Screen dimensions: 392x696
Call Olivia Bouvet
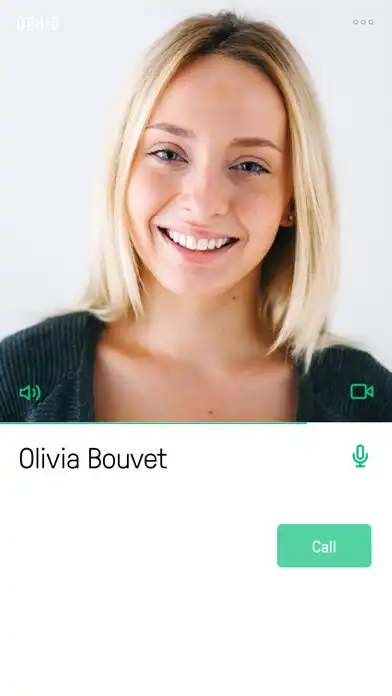324,546
